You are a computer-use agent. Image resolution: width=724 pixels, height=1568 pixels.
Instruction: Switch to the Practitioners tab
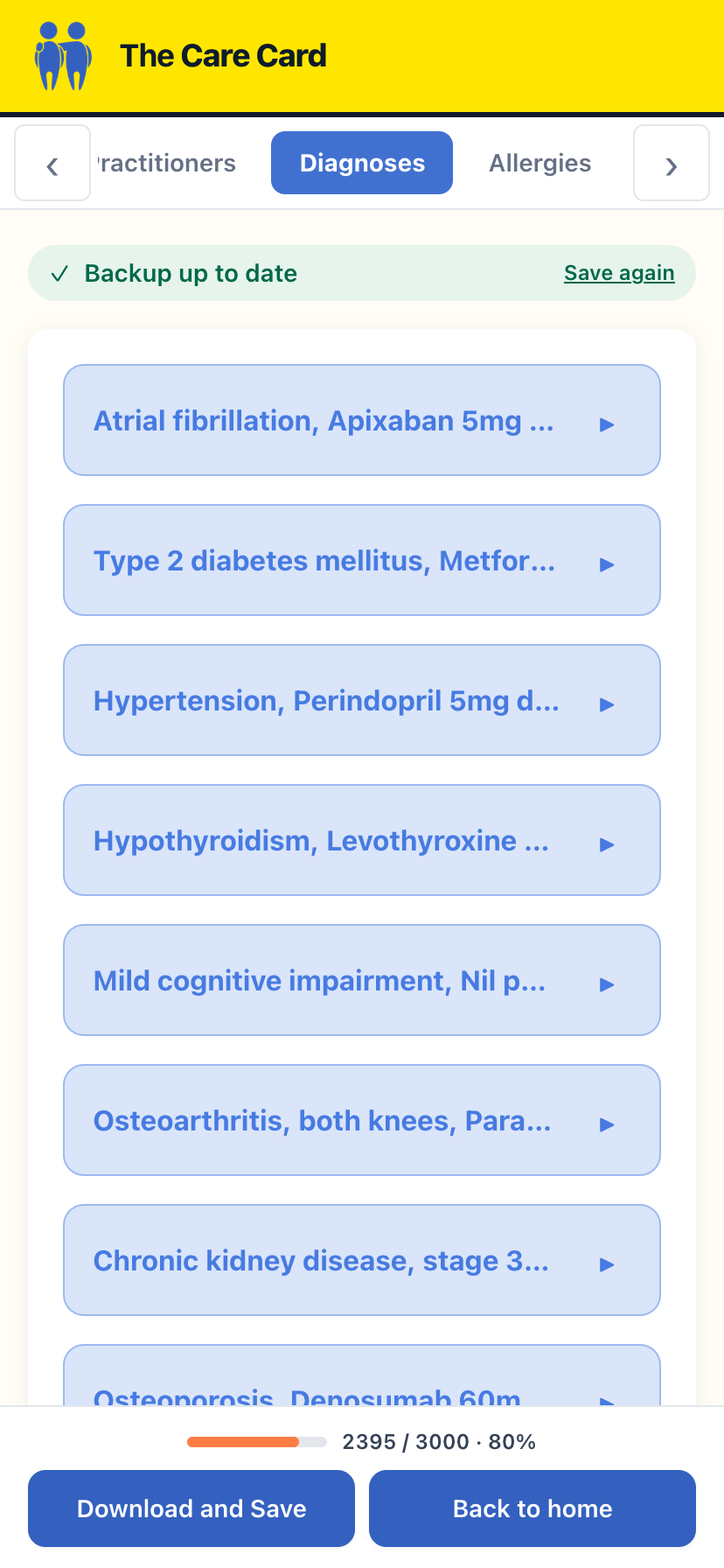[x=164, y=163]
